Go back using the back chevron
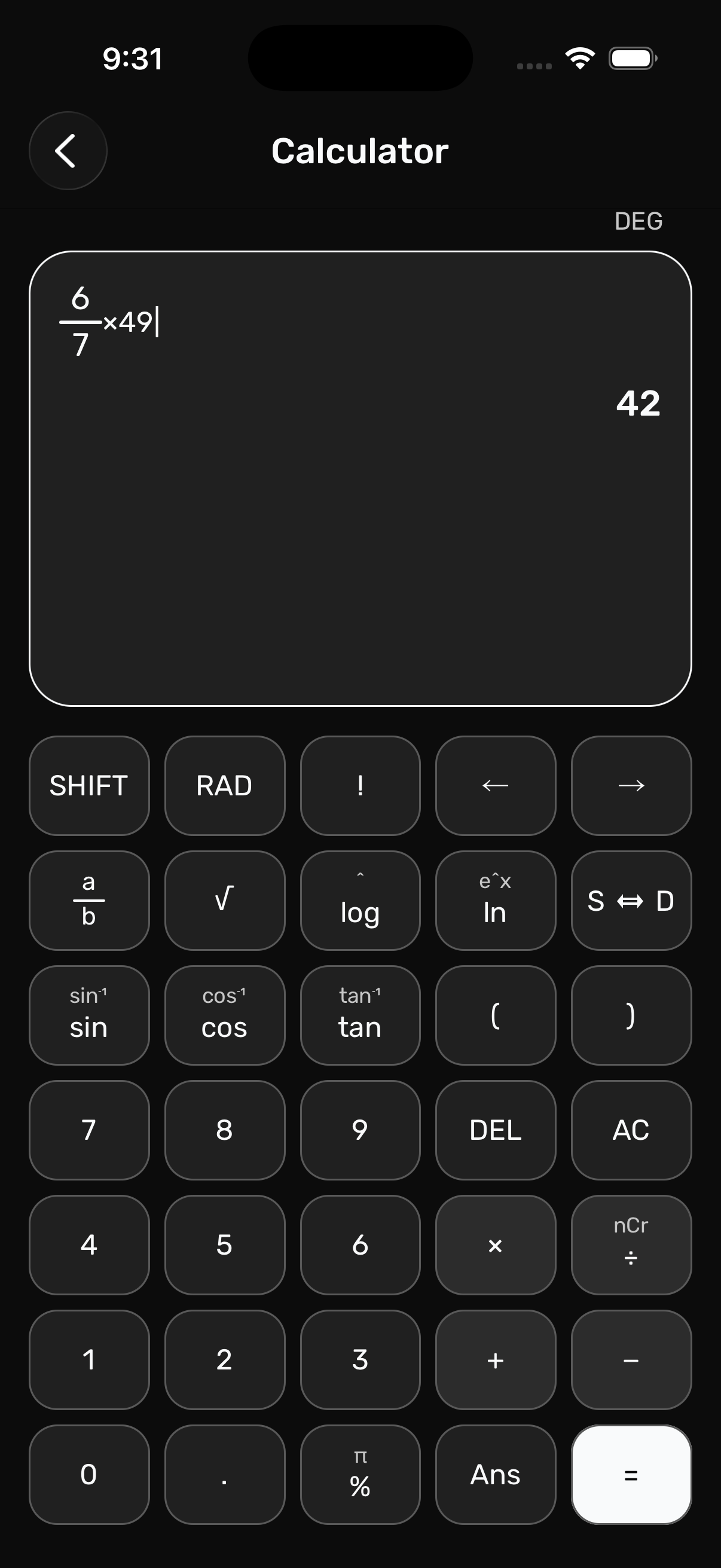721x1568 pixels. point(67,150)
